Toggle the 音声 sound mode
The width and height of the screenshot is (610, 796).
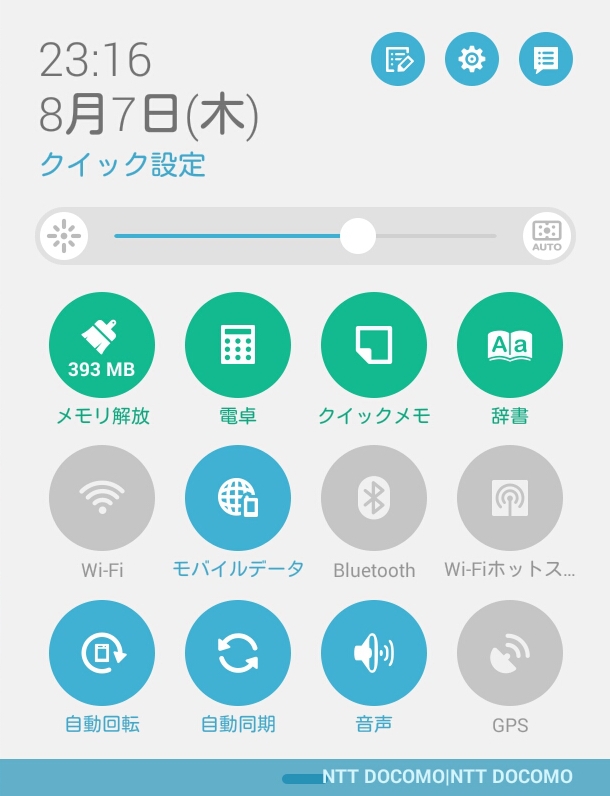tap(373, 653)
